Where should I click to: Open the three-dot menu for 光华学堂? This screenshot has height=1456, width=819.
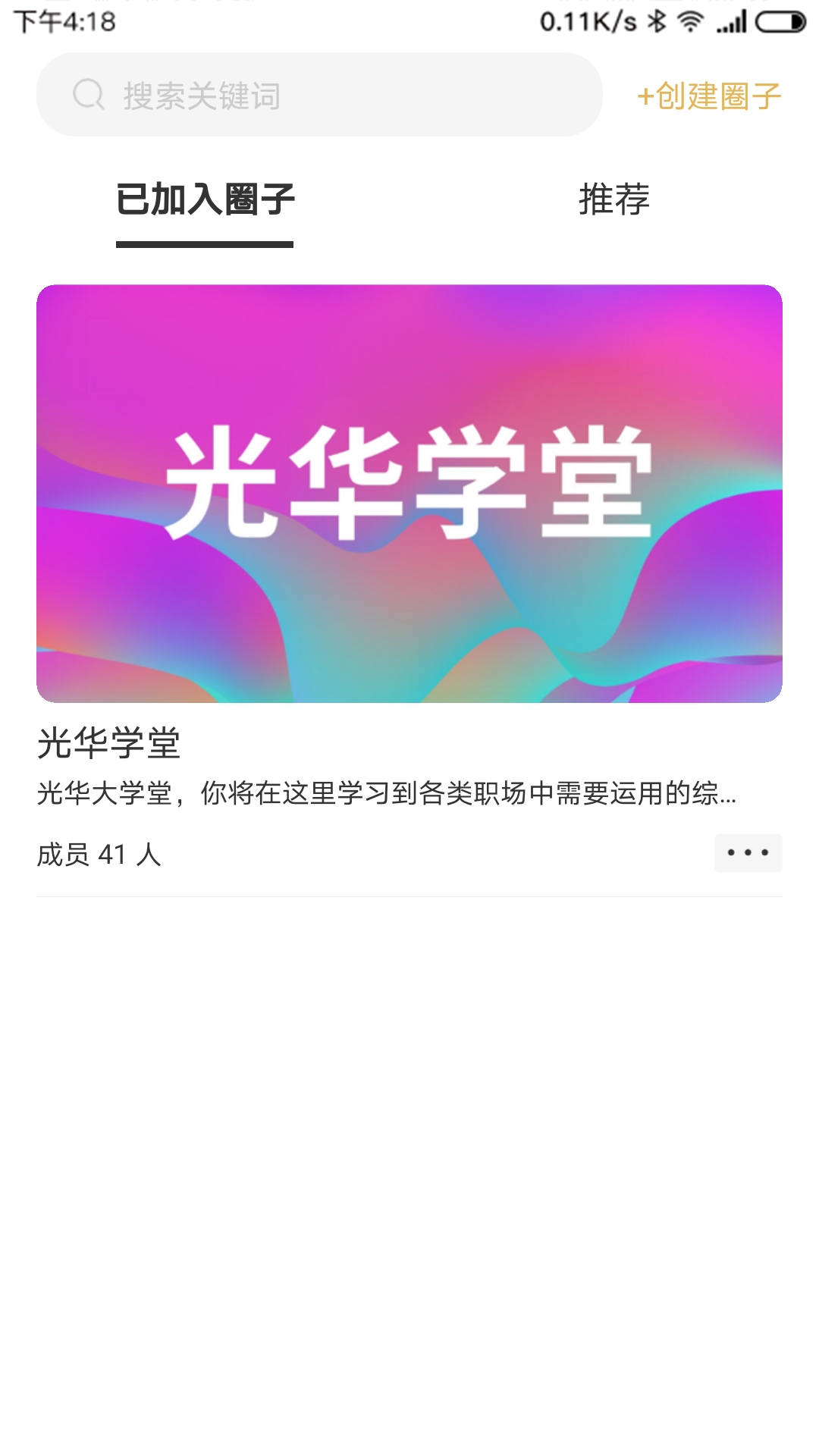coord(748,853)
